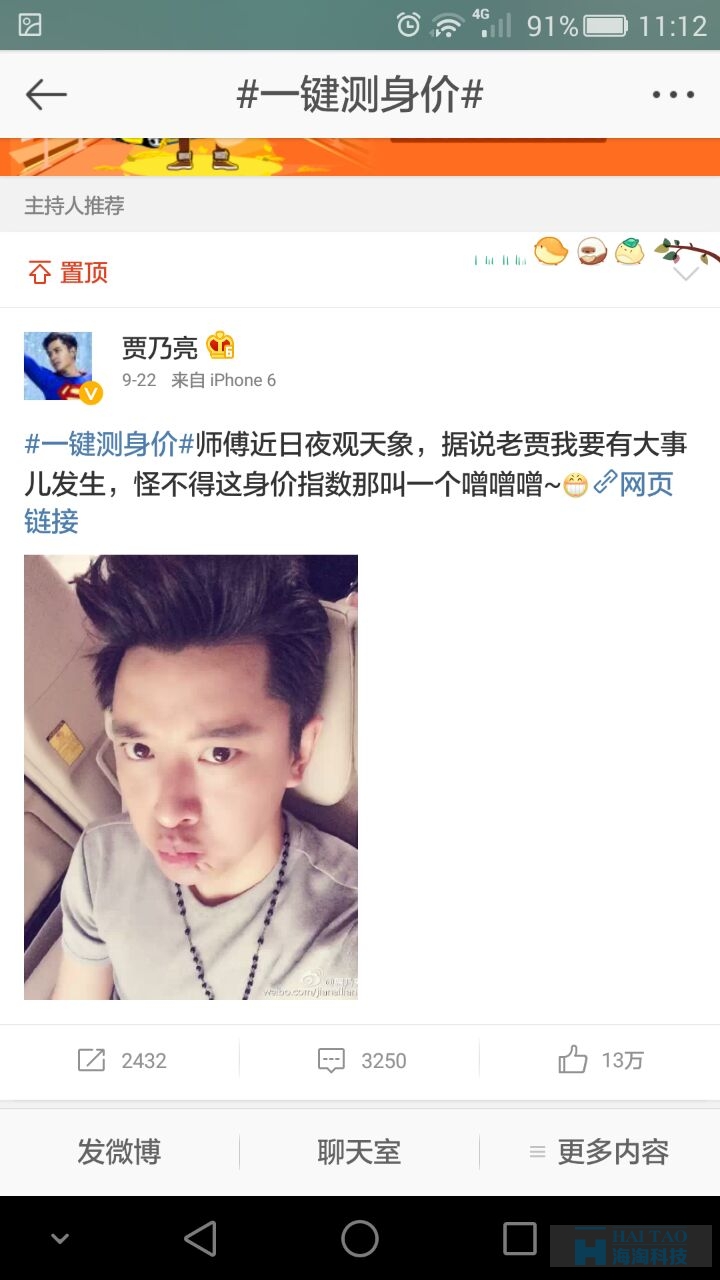Screen dimensions: 720x1280
Task: View the selfie photo in the post
Action: coord(191,777)
